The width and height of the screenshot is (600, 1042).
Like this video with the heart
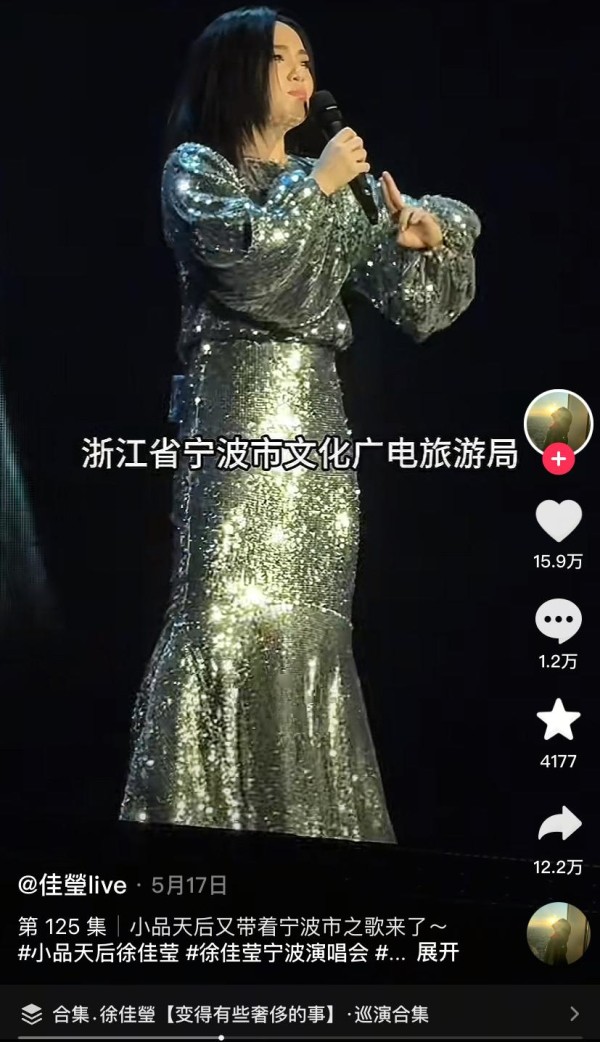pyautogui.click(x=558, y=521)
